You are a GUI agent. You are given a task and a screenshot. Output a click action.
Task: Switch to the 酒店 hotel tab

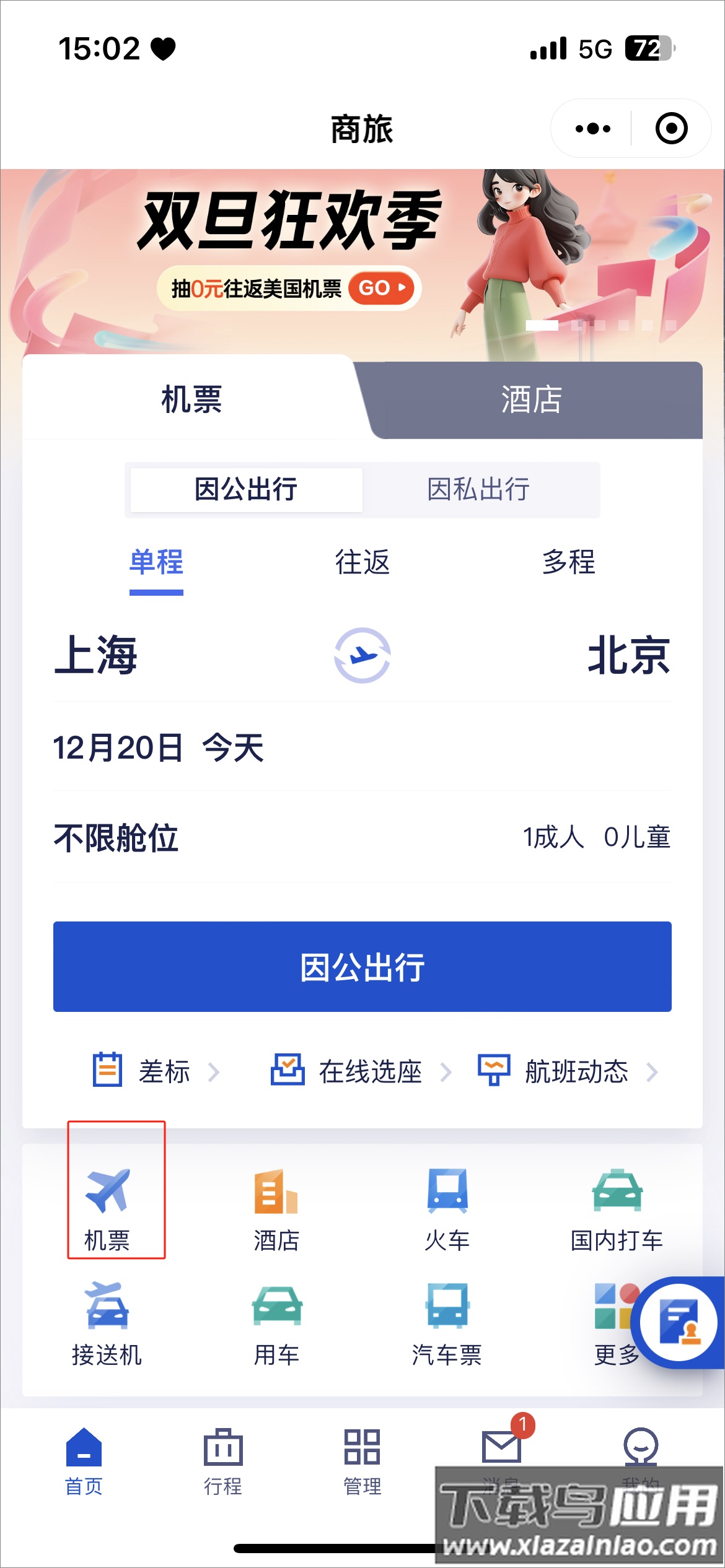tap(530, 401)
